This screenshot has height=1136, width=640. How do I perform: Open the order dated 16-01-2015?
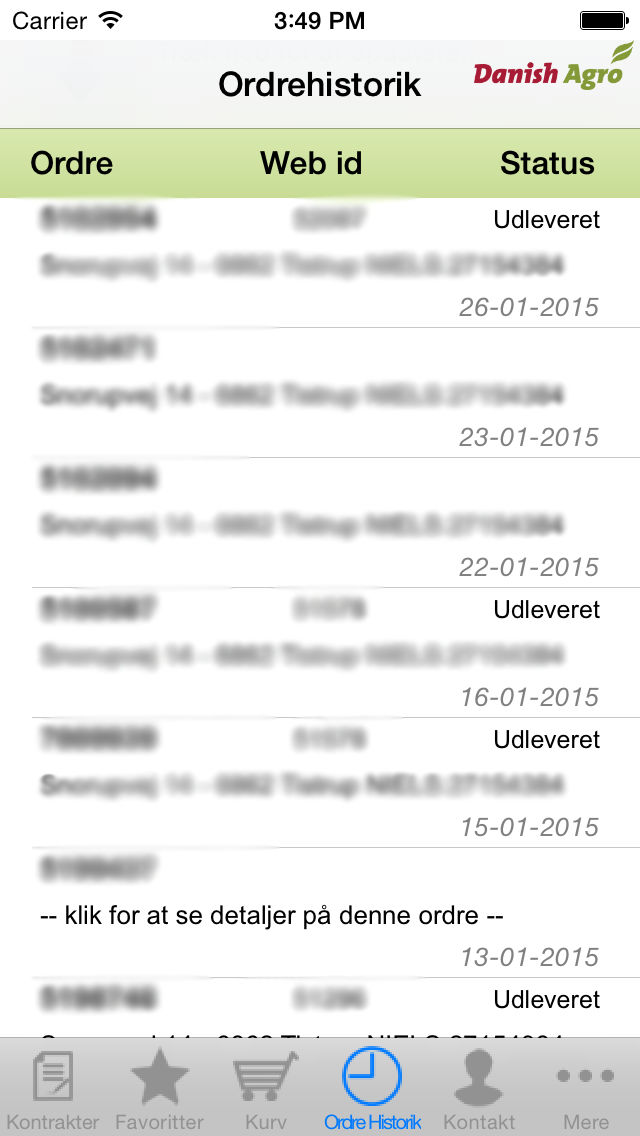tap(320, 653)
